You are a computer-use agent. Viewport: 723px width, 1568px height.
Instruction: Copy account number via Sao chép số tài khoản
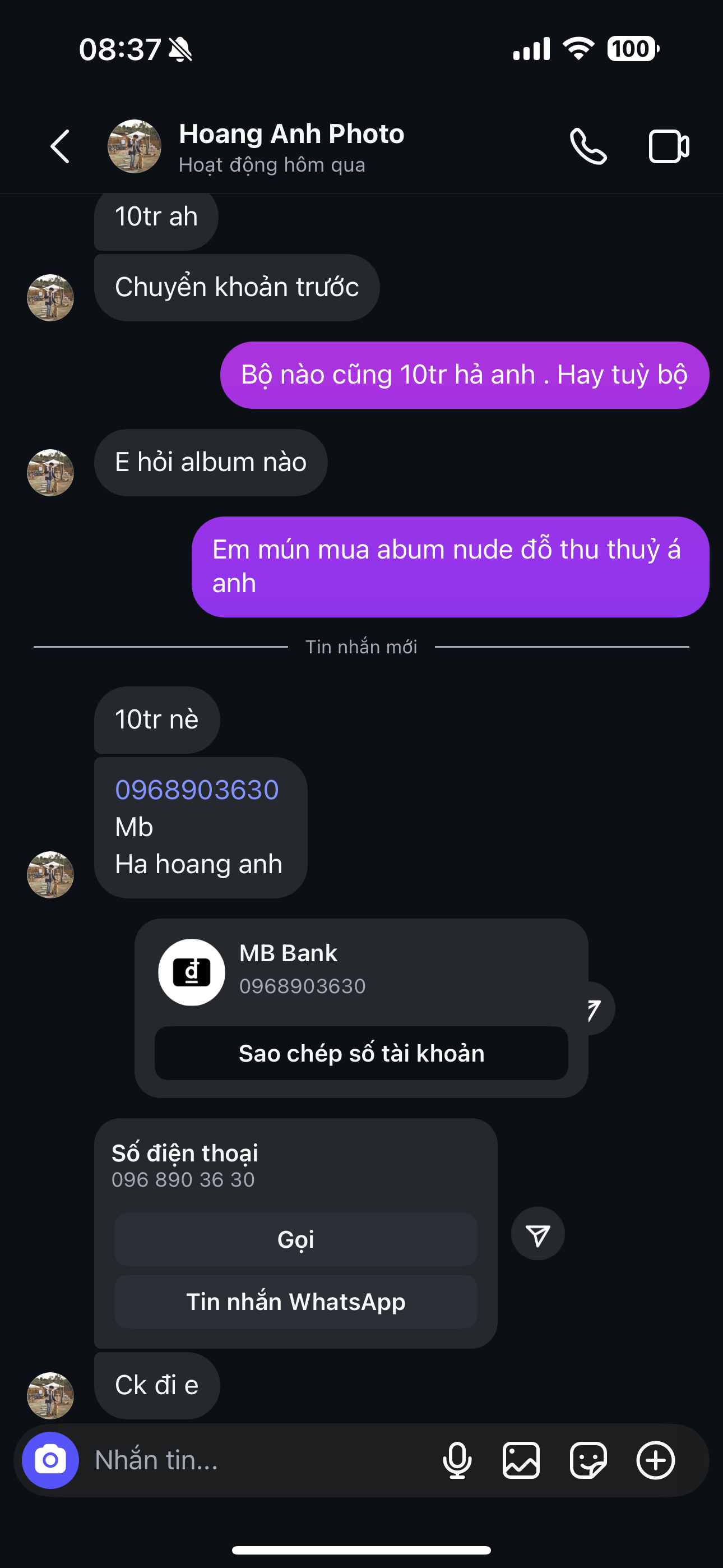pos(361,1053)
